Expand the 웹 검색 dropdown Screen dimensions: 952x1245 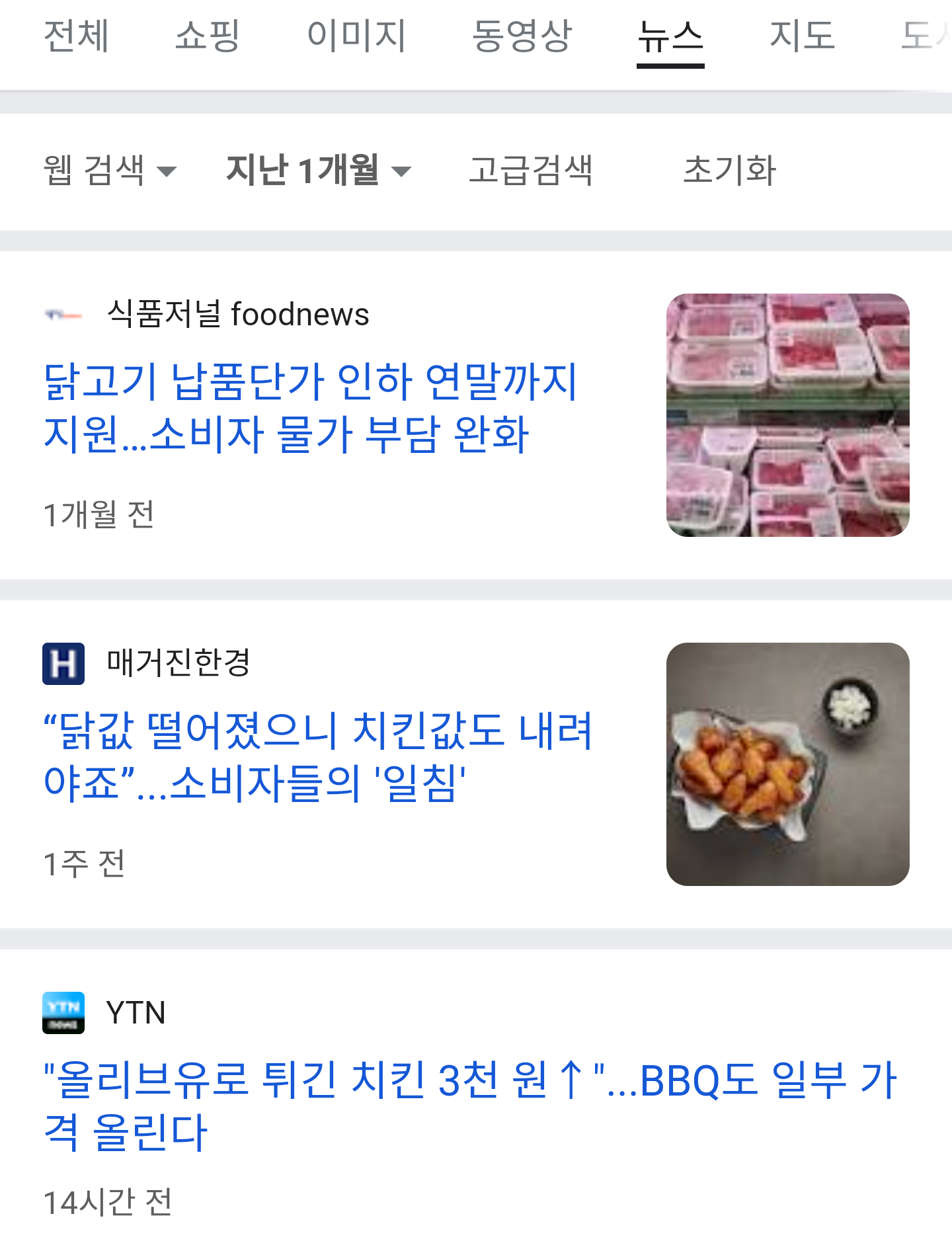110,170
